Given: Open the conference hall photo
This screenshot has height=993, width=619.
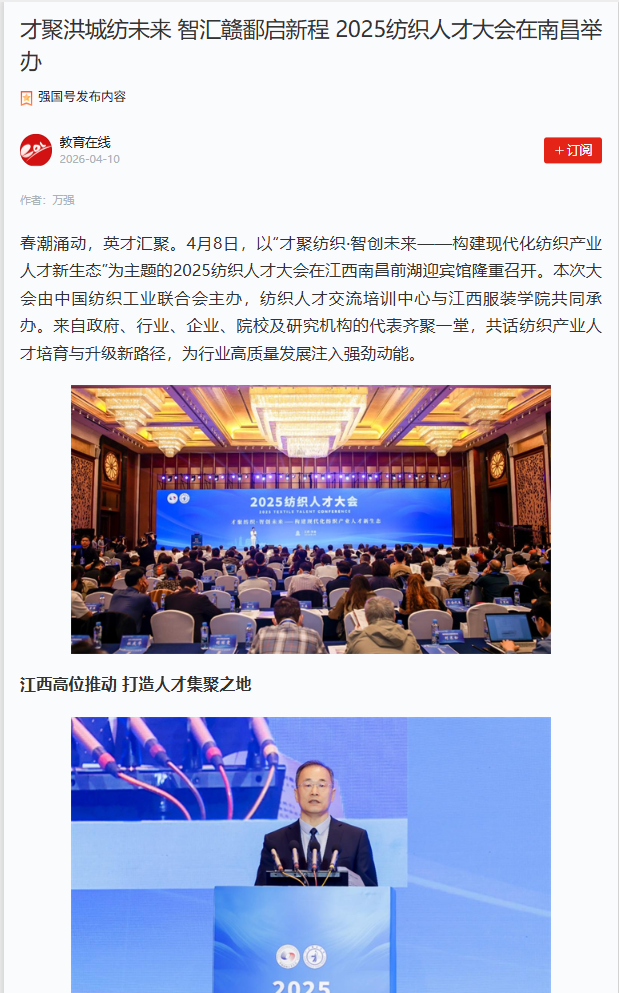Looking at the screenshot, I should pos(310,519).
